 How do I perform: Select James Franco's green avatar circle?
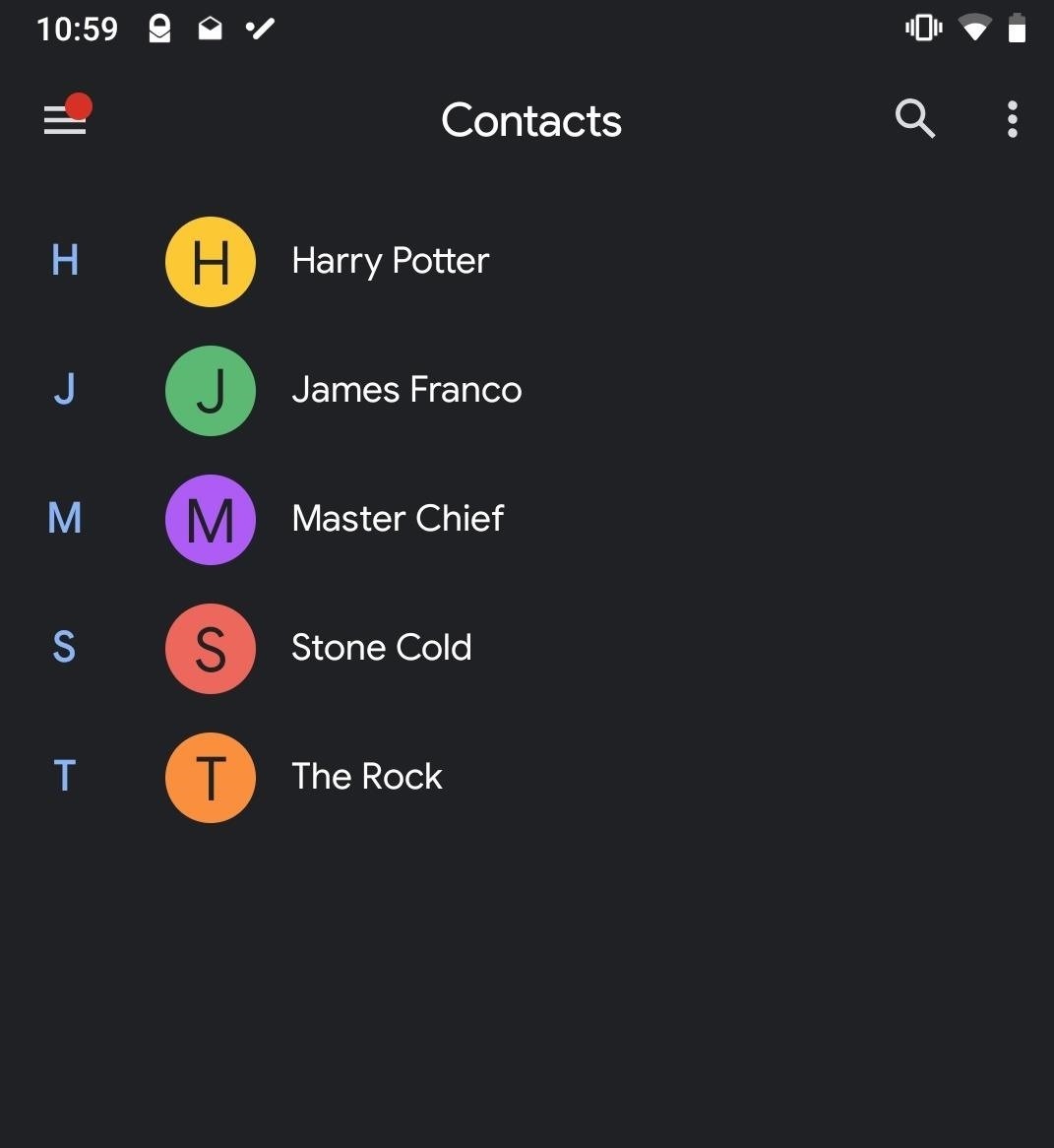click(x=210, y=390)
